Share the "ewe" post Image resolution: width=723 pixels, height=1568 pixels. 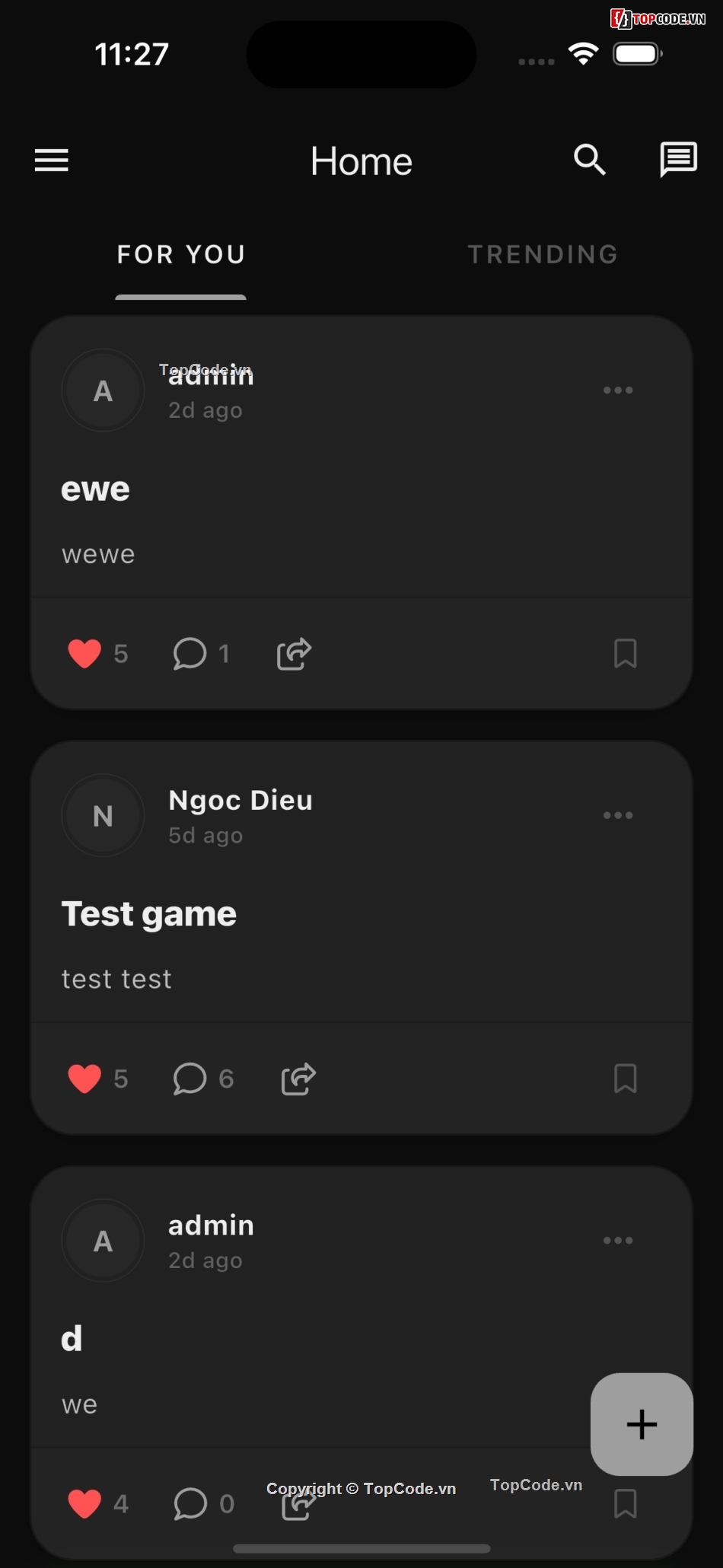click(x=295, y=654)
